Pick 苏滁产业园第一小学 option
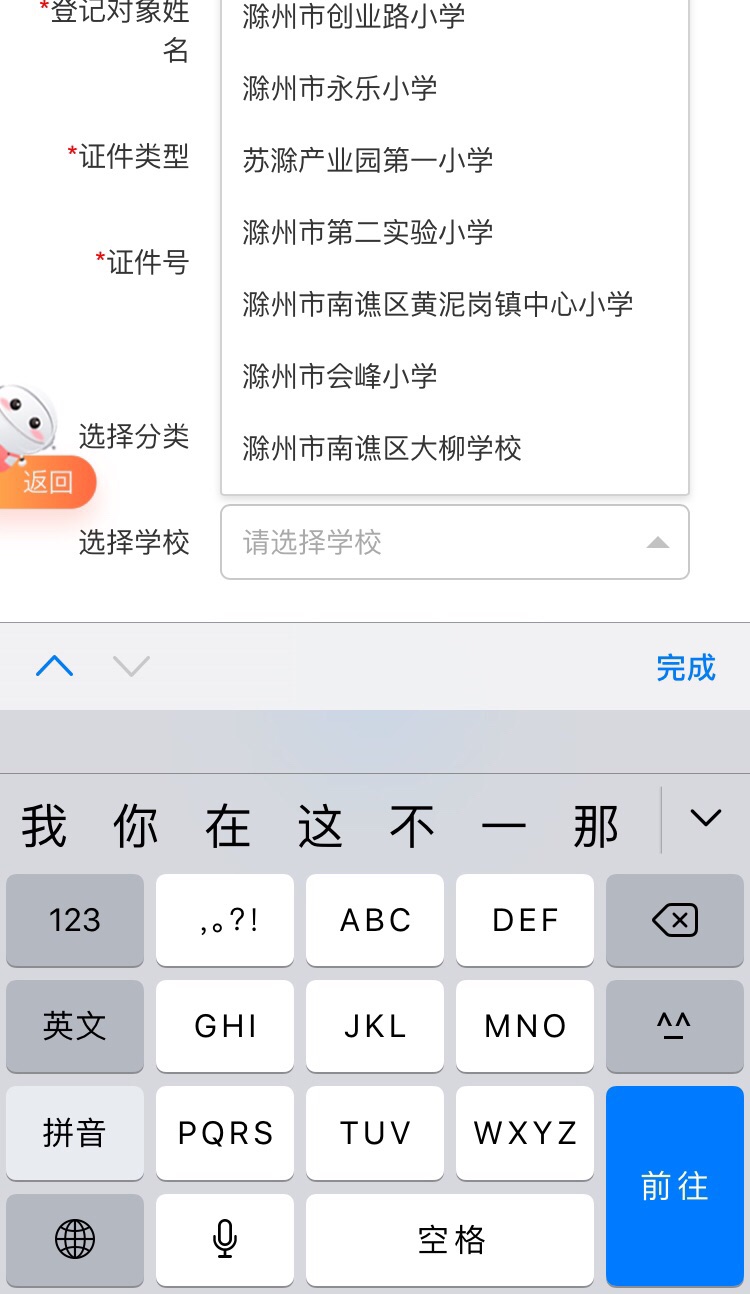Screen dimensions: 750x1294 tap(367, 160)
